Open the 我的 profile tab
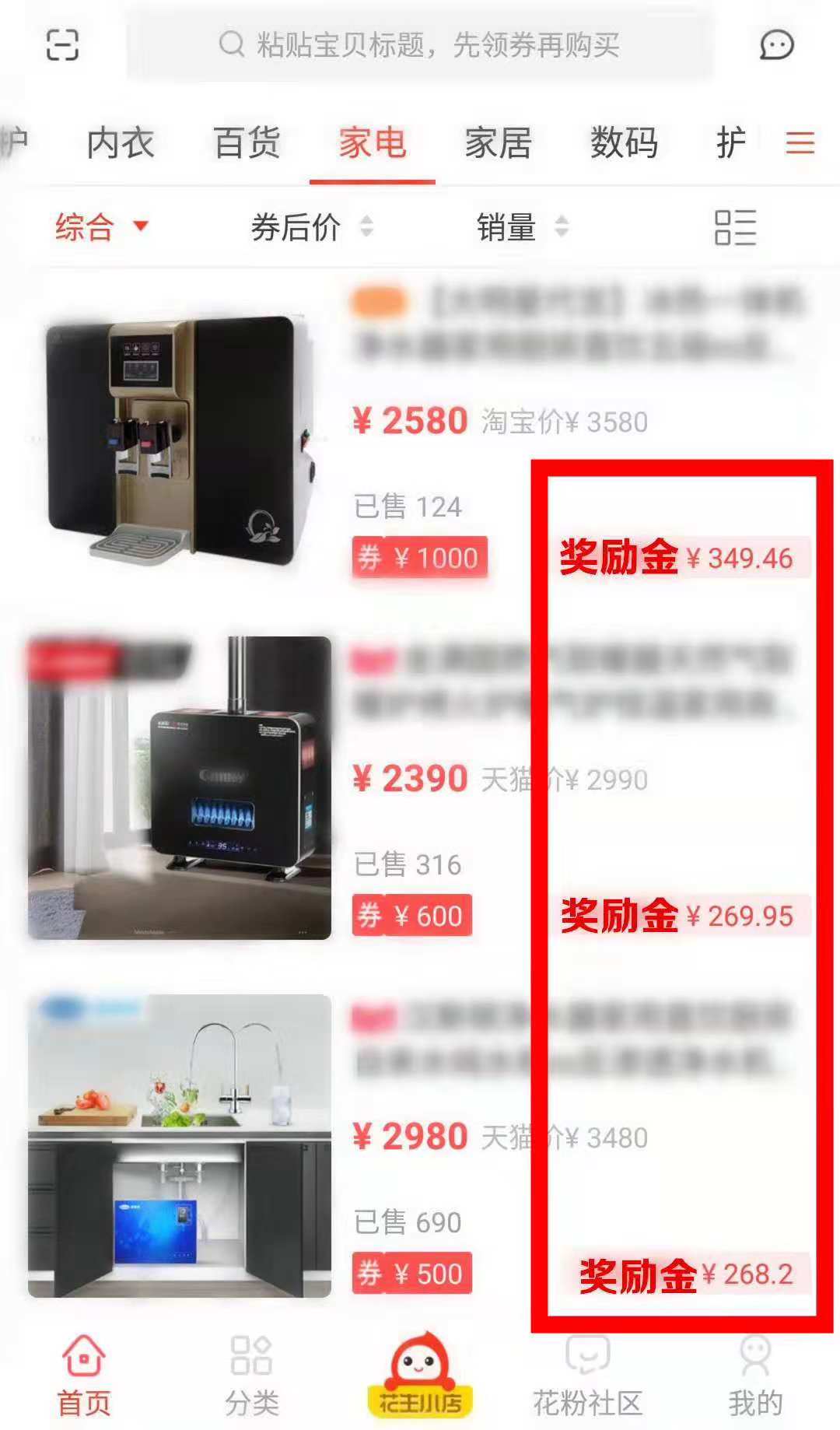The height and width of the screenshot is (1430, 840). tap(754, 1377)
